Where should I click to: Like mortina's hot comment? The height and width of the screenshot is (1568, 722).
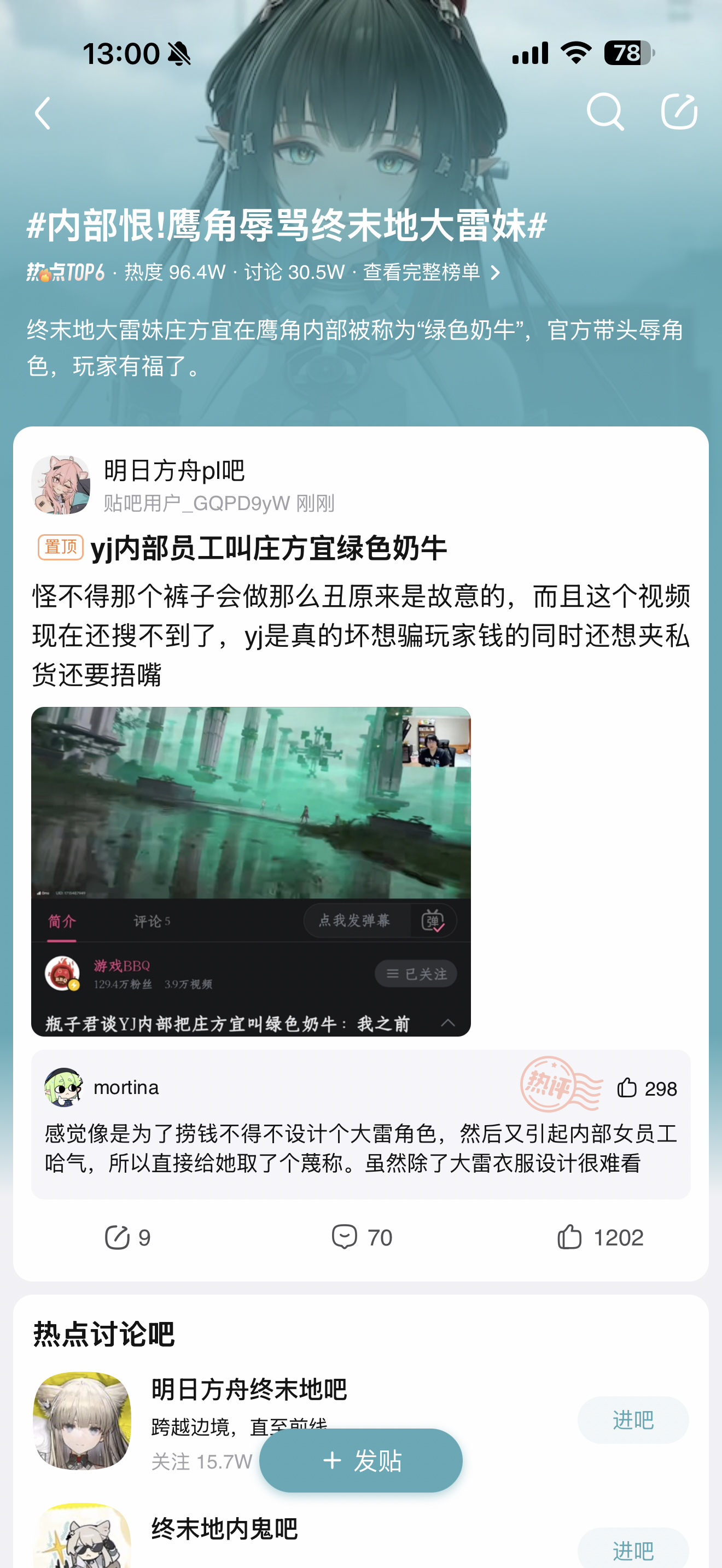tap(646, 1088)
